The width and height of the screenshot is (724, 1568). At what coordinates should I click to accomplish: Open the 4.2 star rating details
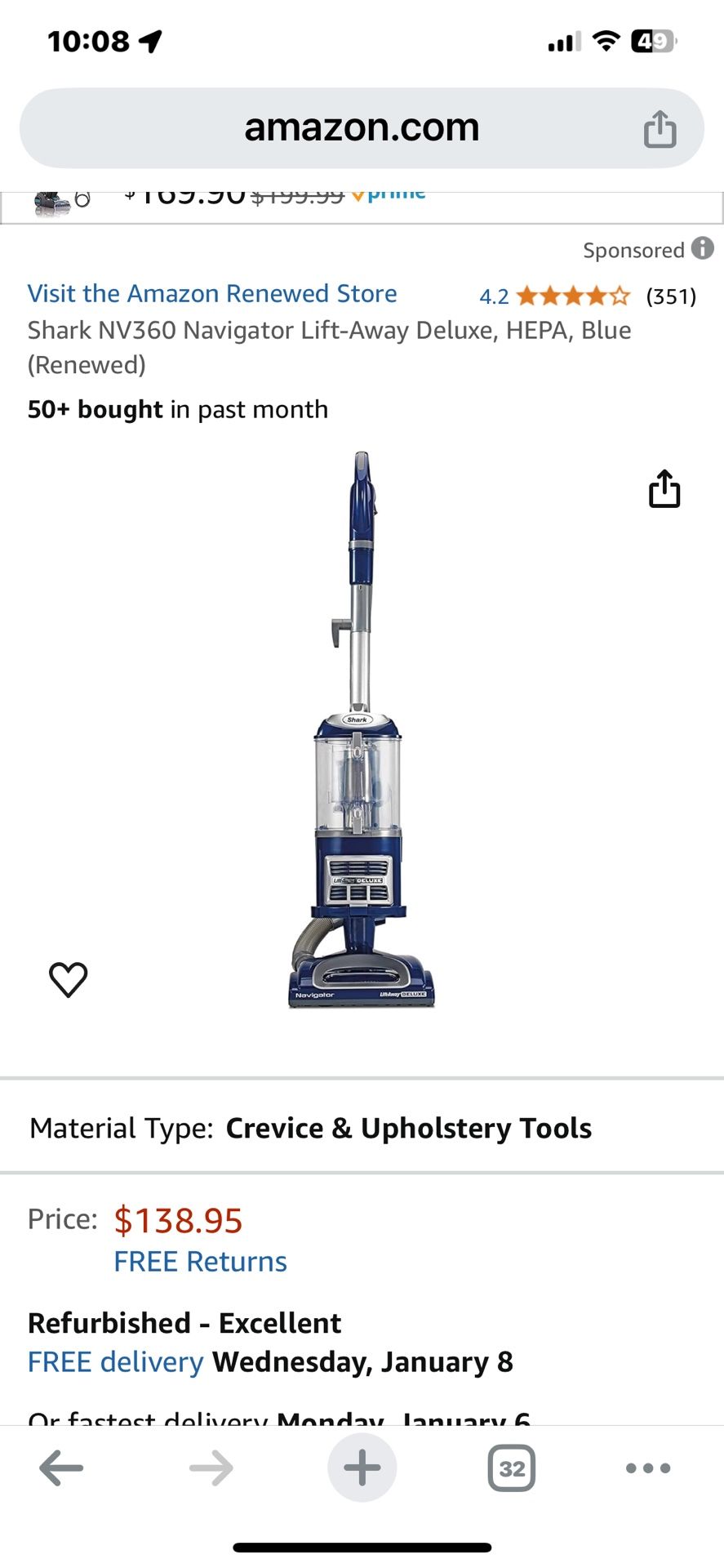tap(571, 296)
